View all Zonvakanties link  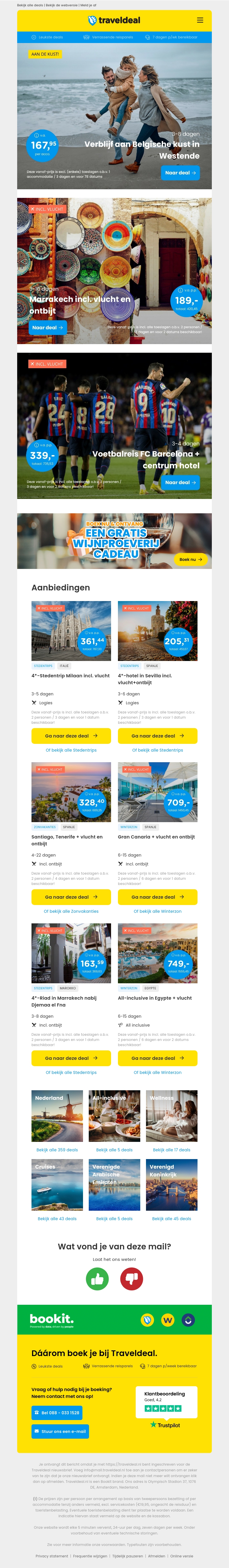71,911
